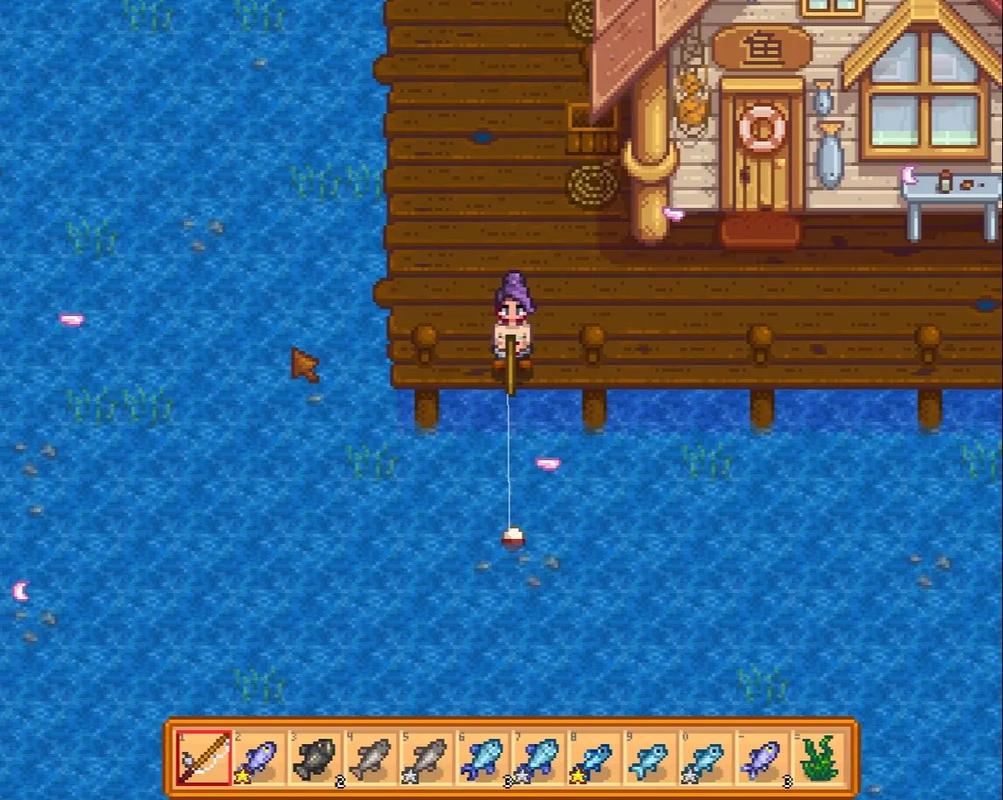Select the gold-star purple fish in slot 2
The height and width of the screenshot is (800, 1003).
pyautogui.click(x=259, y=758)
